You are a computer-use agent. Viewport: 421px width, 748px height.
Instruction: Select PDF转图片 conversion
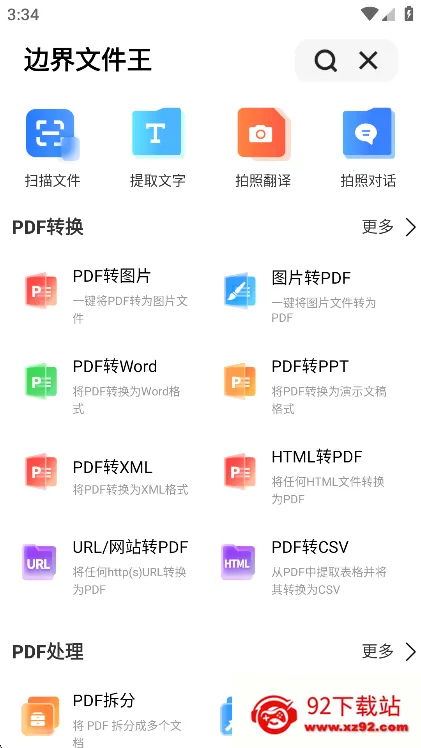107,296
